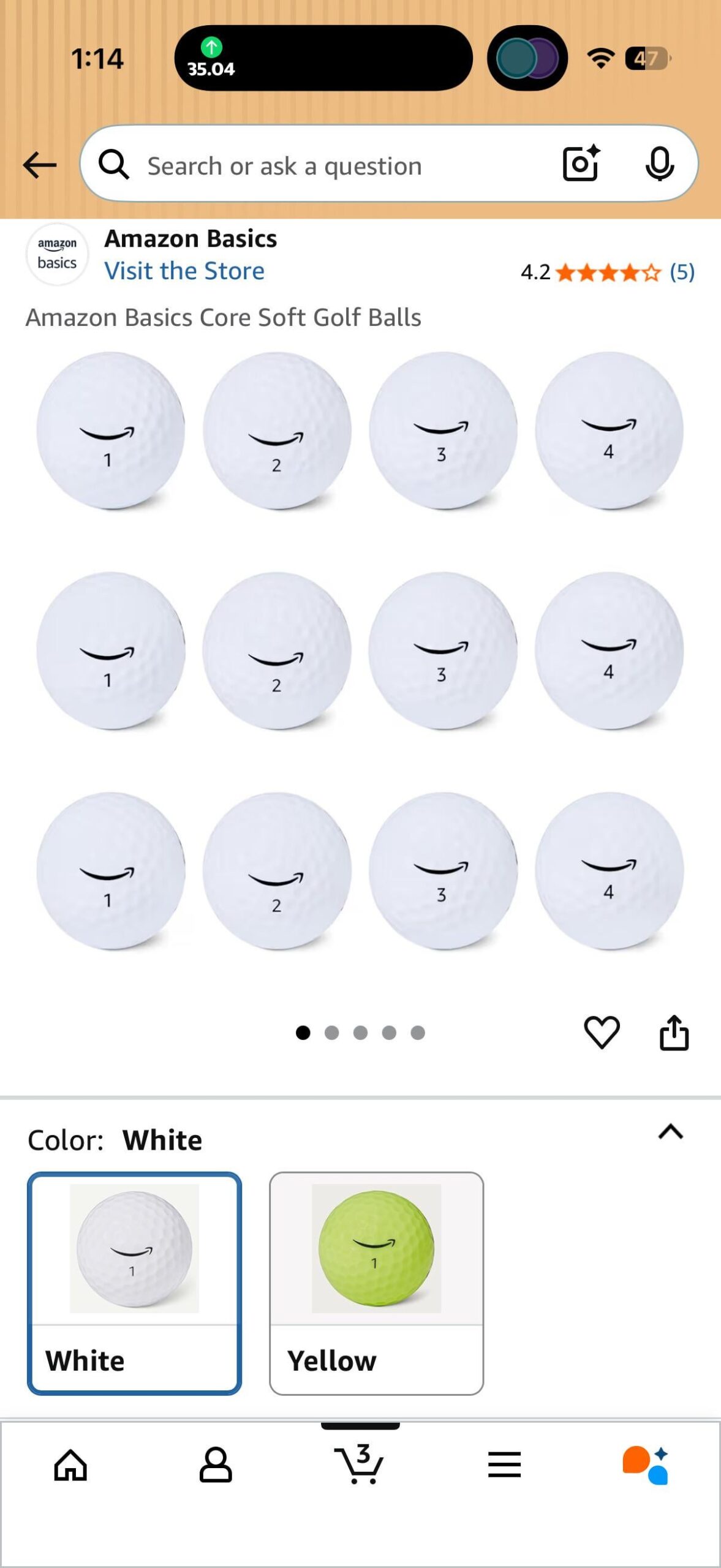Visit the Amazon Basics store
The image size is (721, 1568).
(x=184, y=271)
